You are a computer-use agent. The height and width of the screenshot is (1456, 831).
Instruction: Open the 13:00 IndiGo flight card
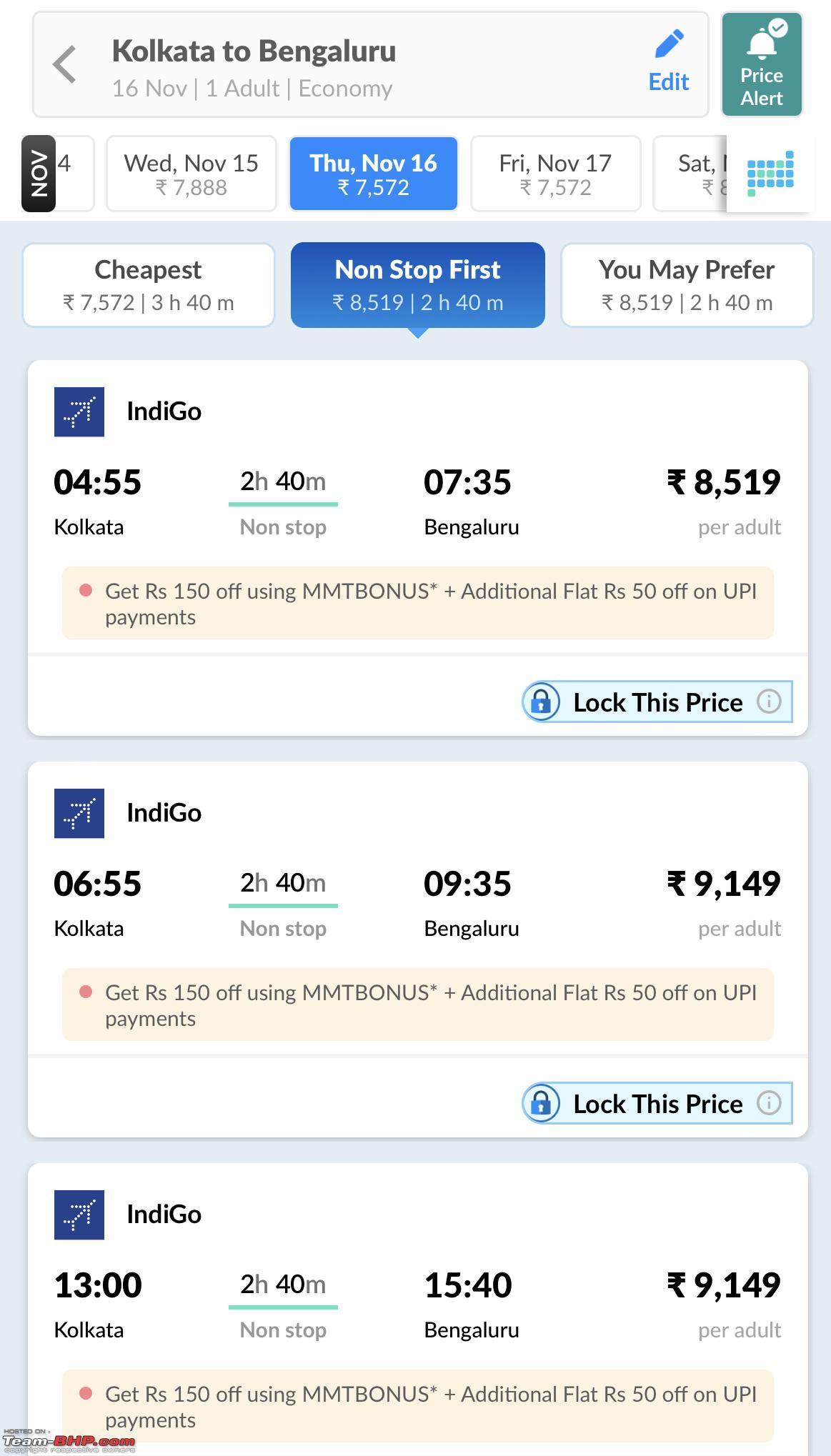tap(418, 1309)
